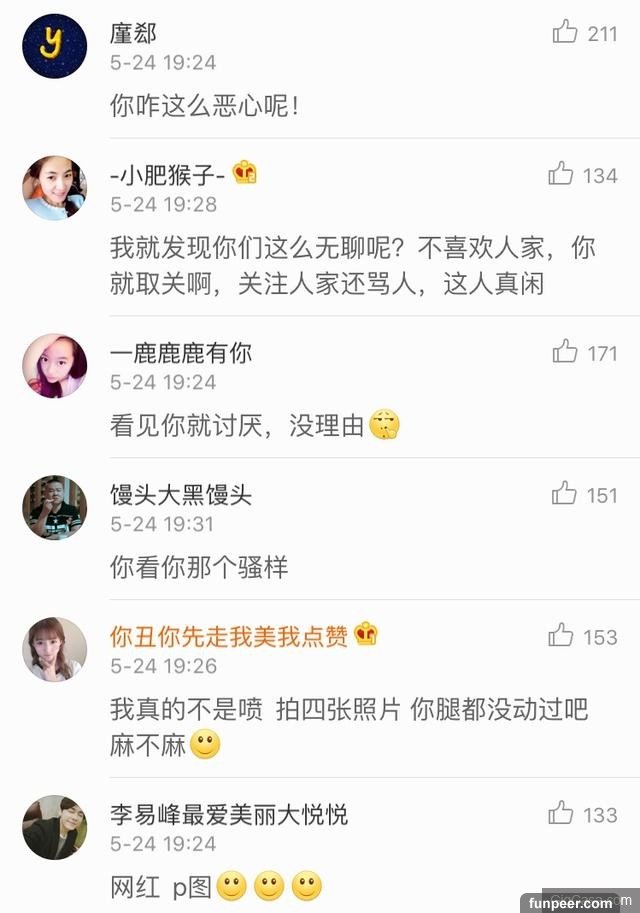Like the comment by 你丑你先走我美我点赞
The width and height of the screenshot is (640, 913).
tap(561, 636)
